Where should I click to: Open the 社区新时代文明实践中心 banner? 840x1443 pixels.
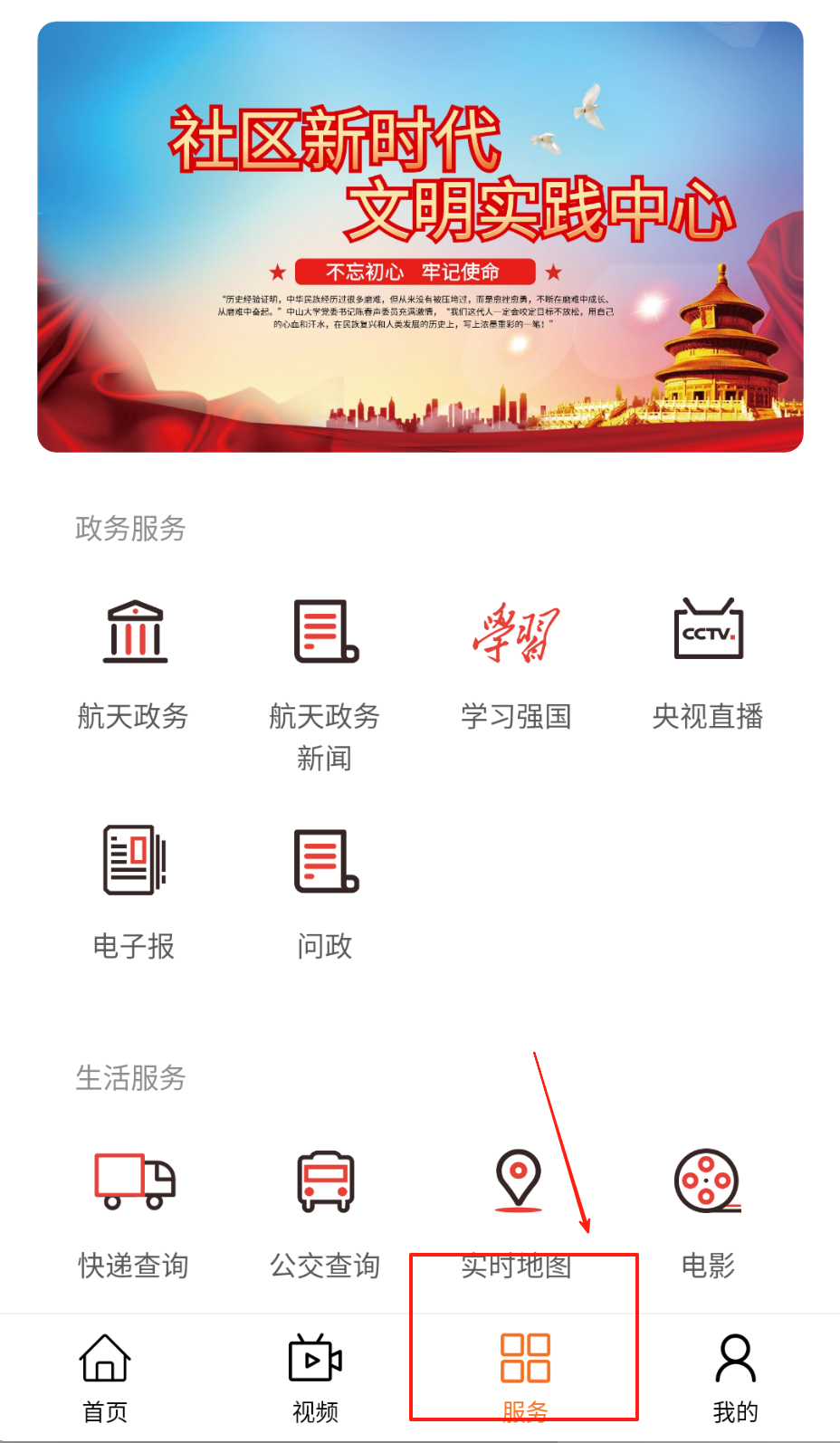pyautogui.click(x=420, y=237)
